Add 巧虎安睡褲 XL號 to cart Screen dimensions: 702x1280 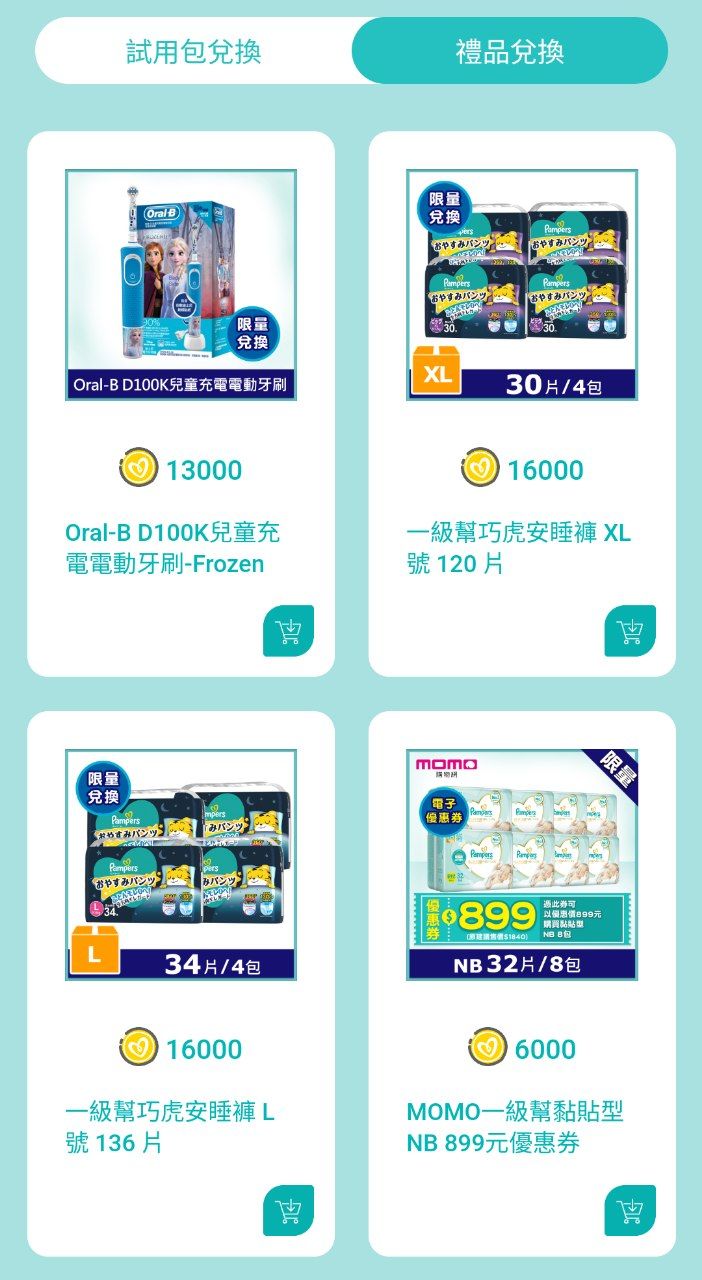(x=630, y=631)
